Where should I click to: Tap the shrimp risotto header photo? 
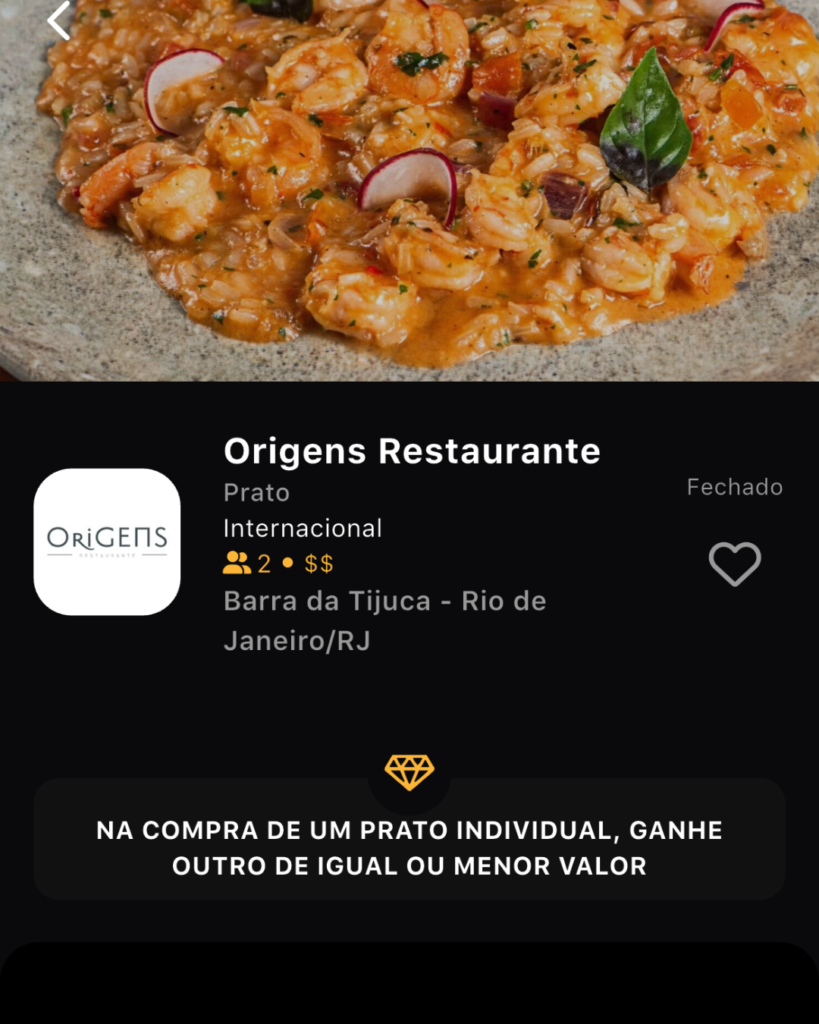[410, 190]
